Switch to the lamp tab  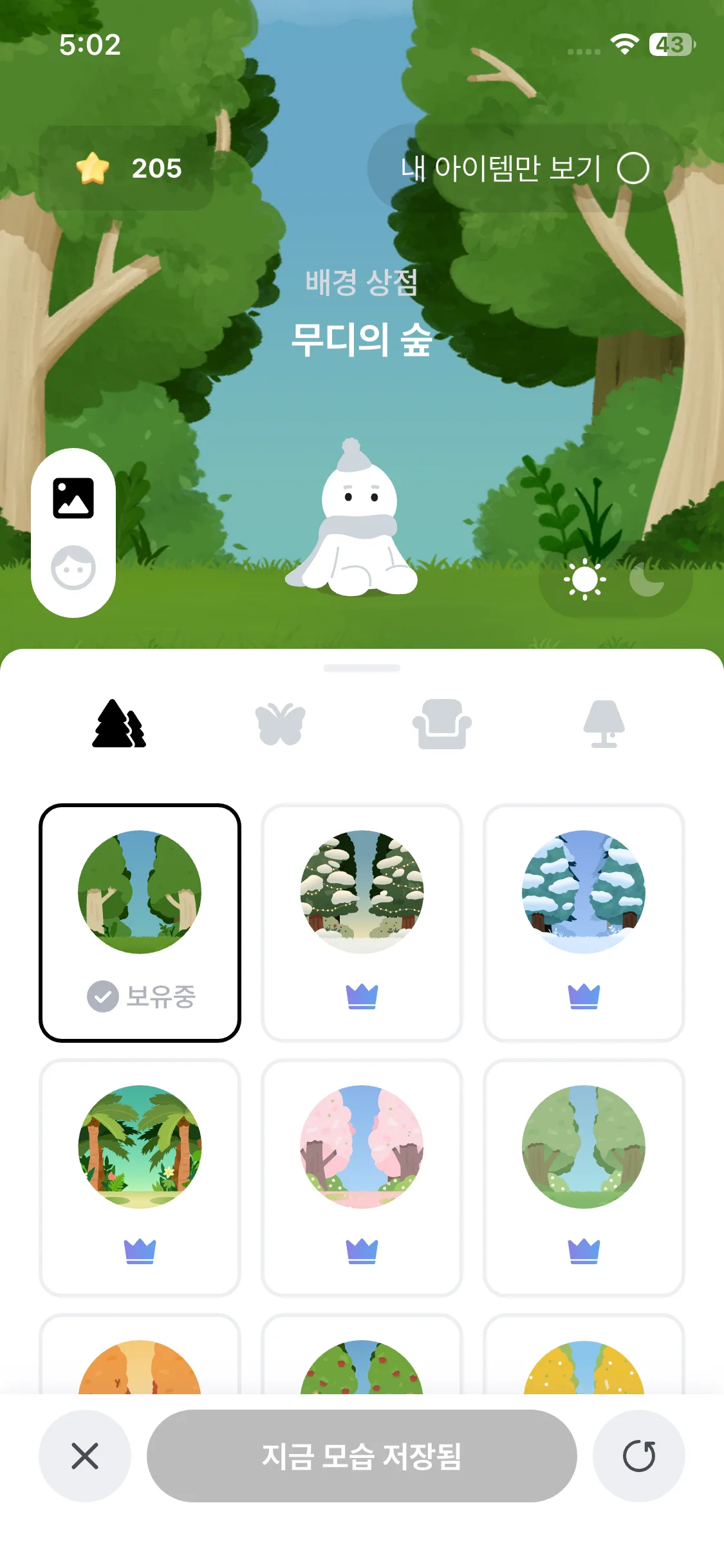604,724
